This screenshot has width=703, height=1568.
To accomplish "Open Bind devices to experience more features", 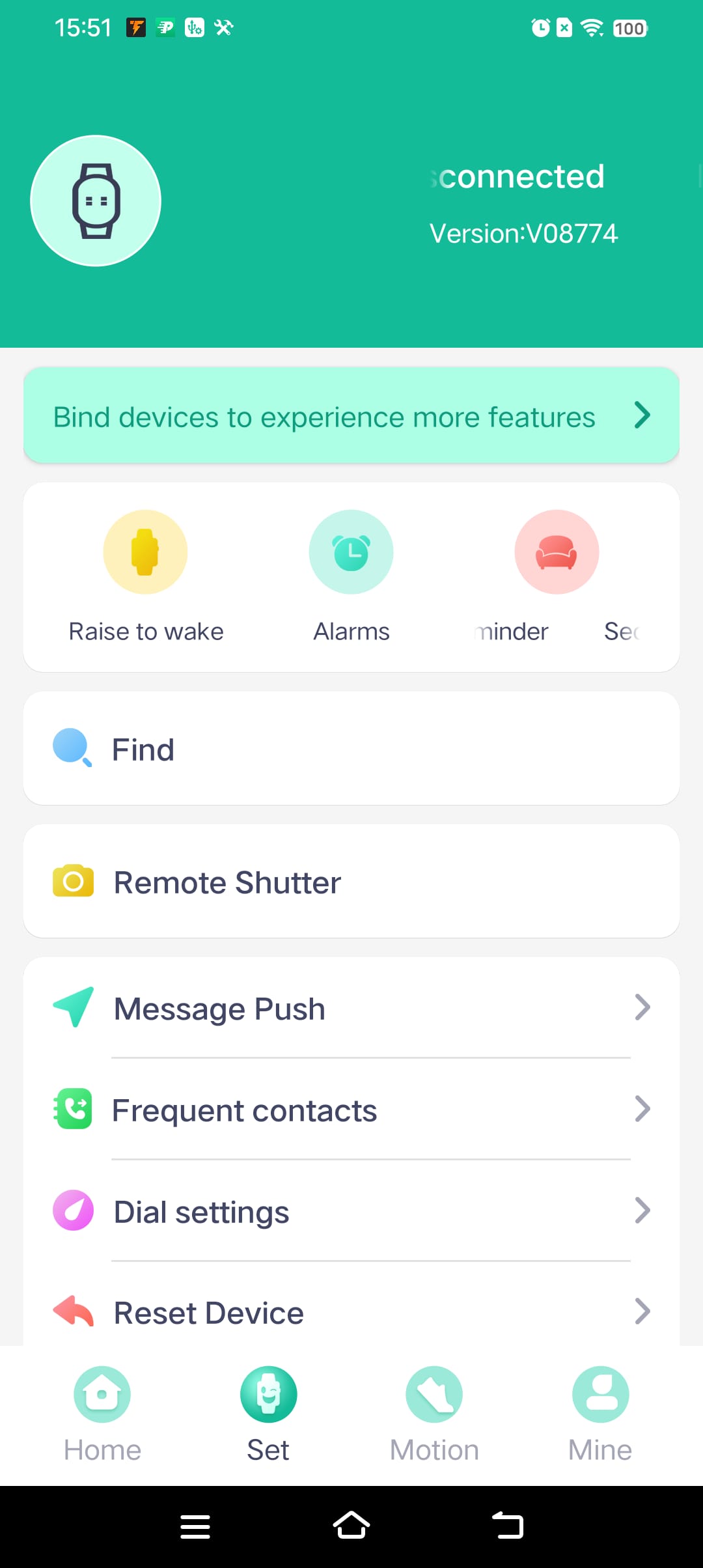I will click(x=351, y=417).
